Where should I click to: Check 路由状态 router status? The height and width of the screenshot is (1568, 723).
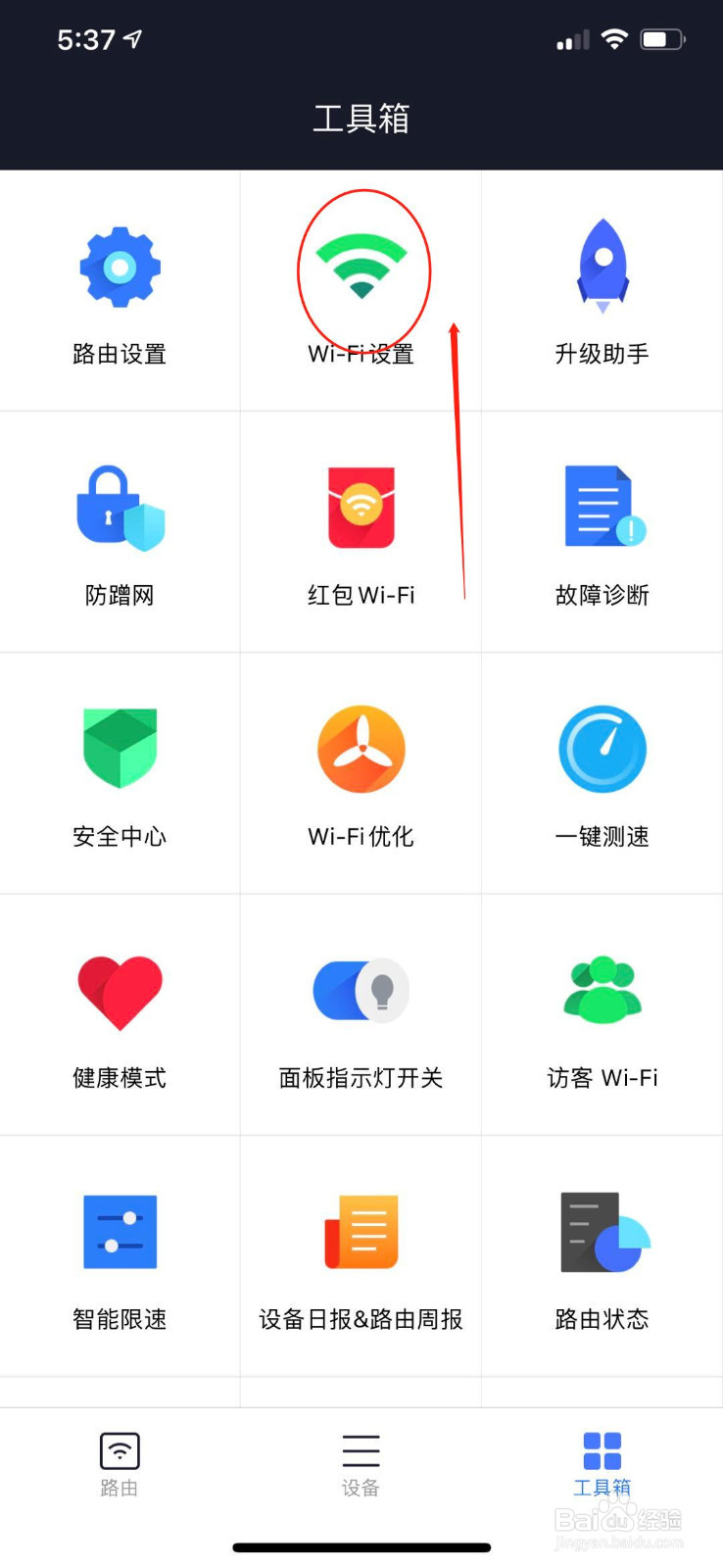(x=602, y=1256)
